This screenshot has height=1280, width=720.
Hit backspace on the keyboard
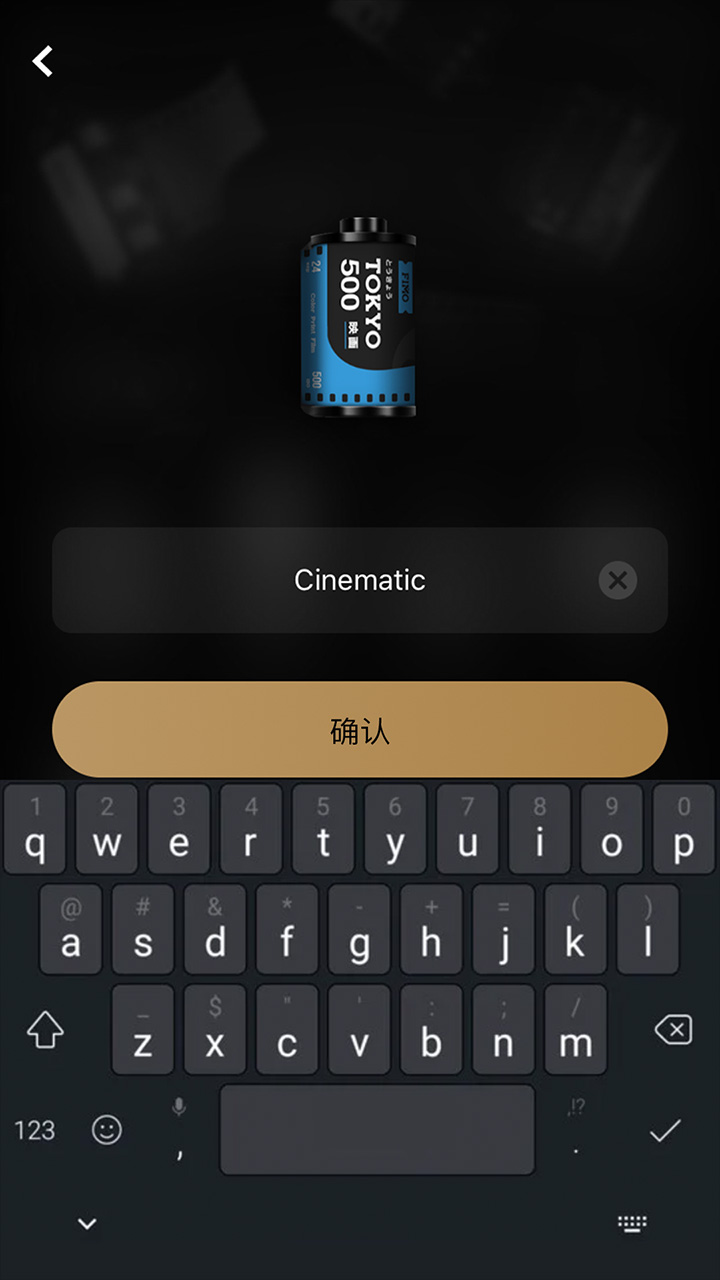(673, 1030)
